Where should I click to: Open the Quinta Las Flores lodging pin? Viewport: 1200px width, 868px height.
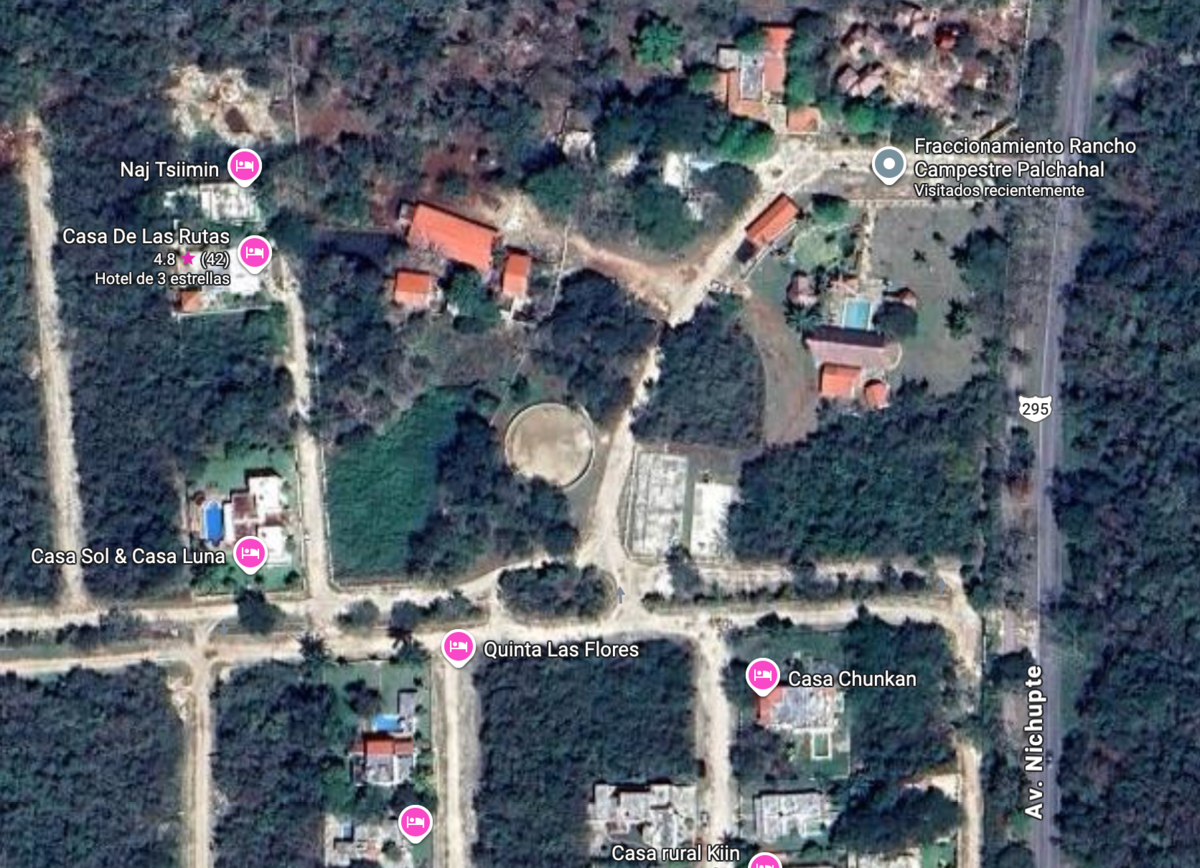(459, 647)
